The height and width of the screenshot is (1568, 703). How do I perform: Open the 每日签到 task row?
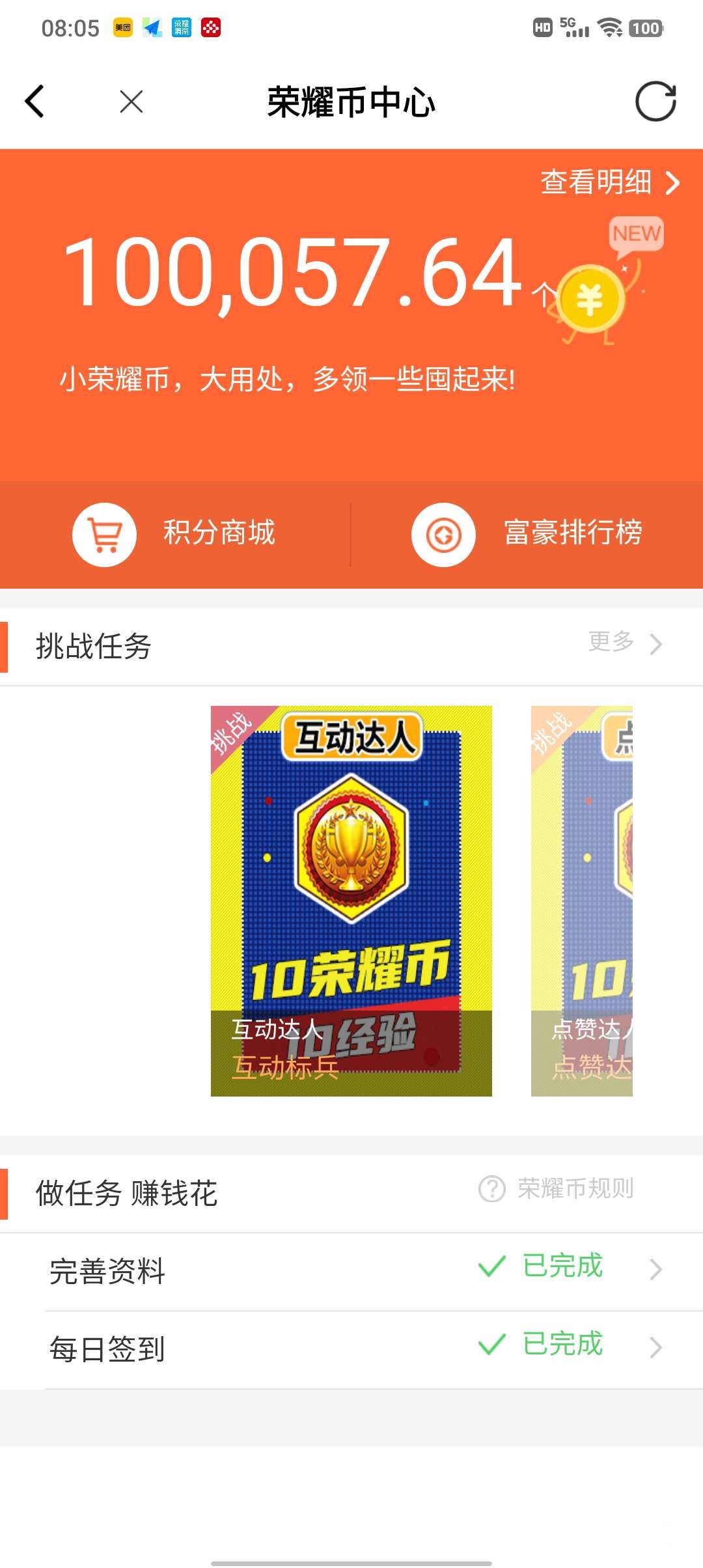(351, 1349)
